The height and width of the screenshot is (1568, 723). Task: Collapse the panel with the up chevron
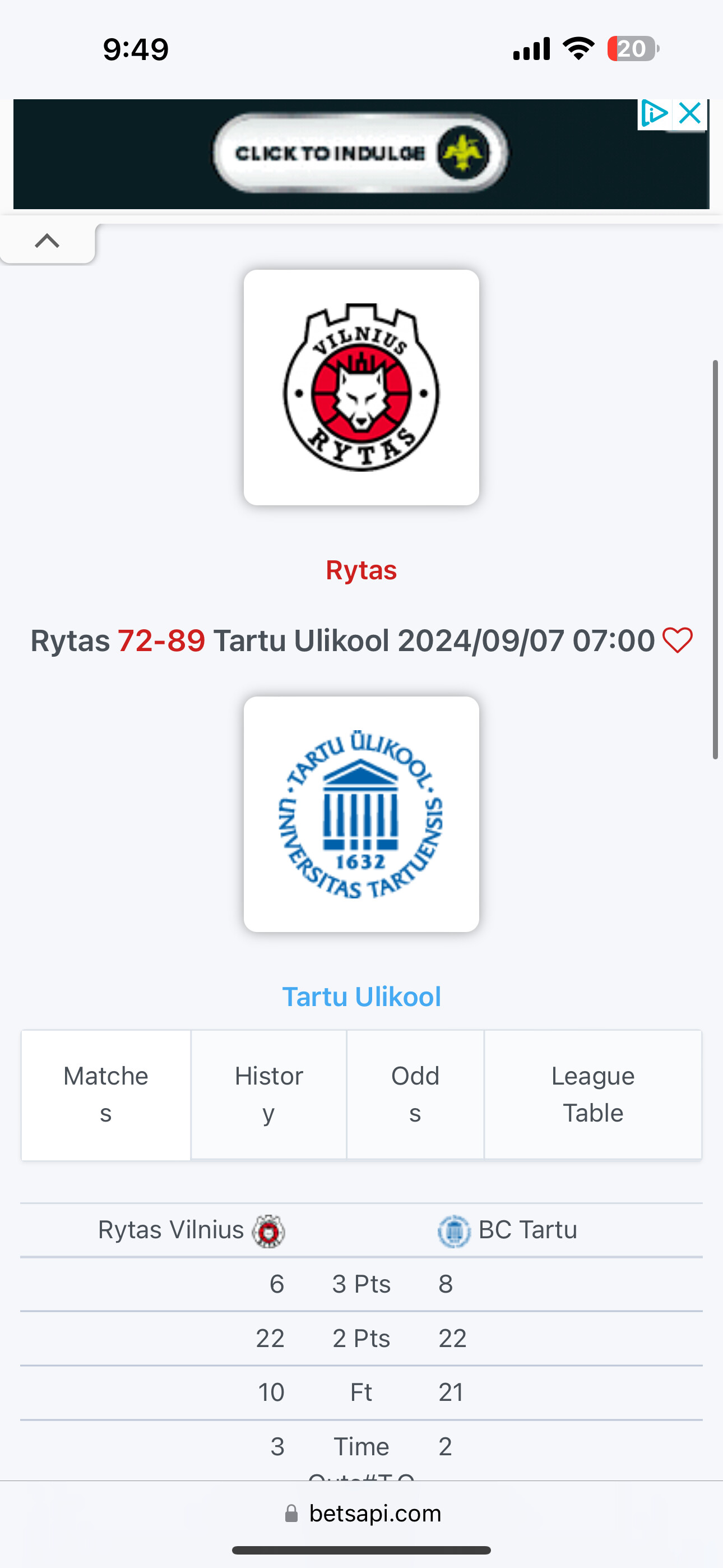47,242
